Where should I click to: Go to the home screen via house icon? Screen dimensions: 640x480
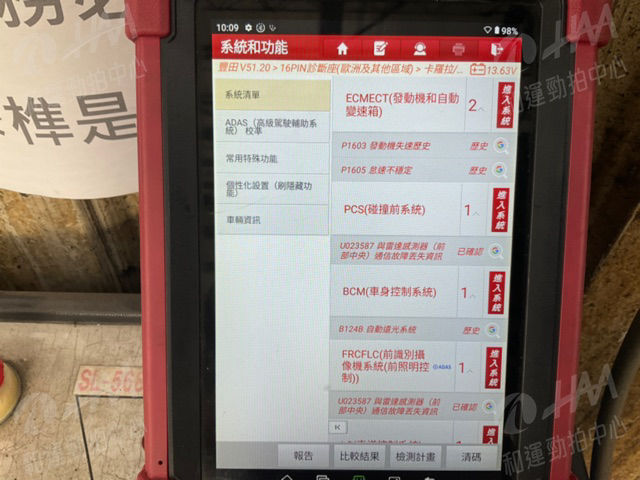(342, 48)
